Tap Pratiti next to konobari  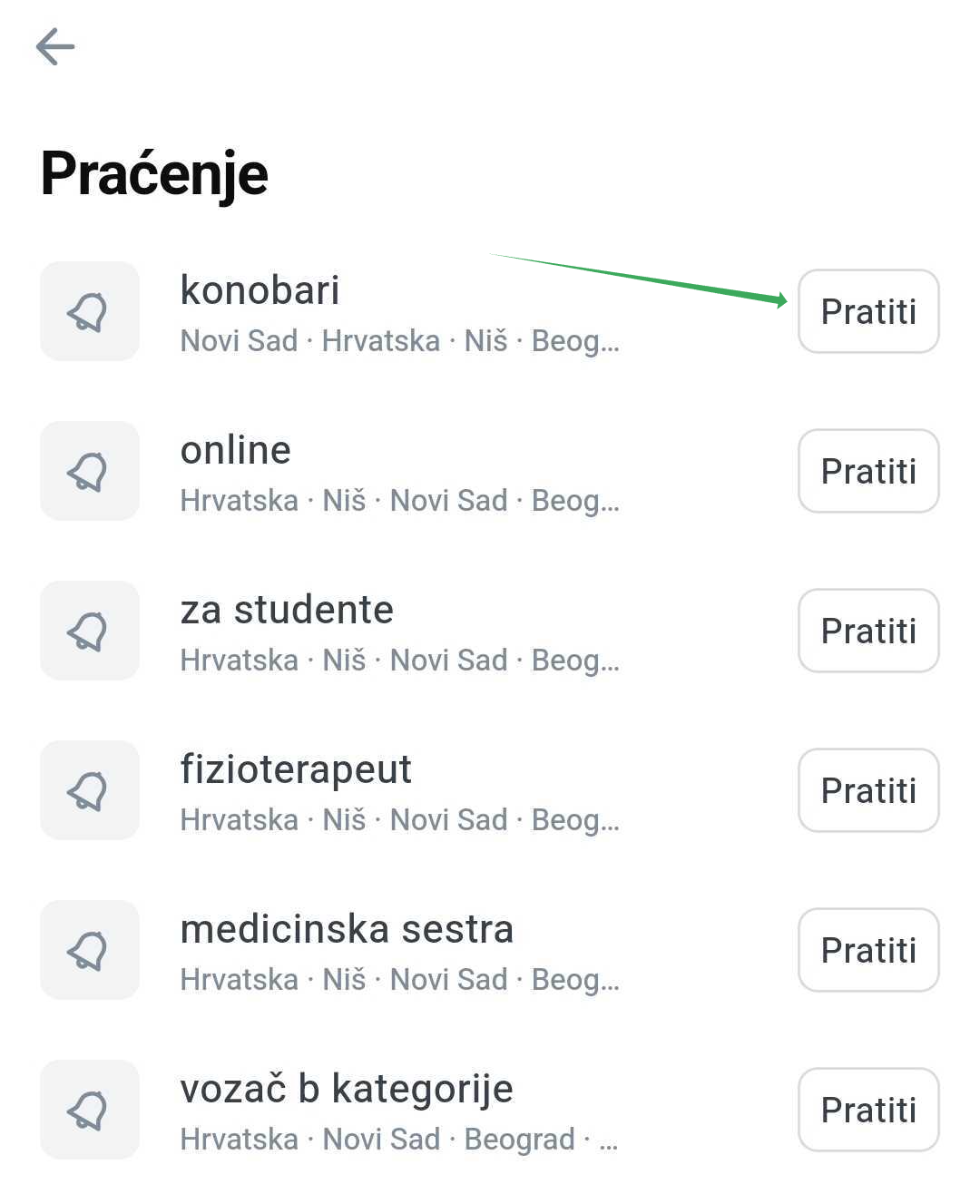(x=867, y=311)
